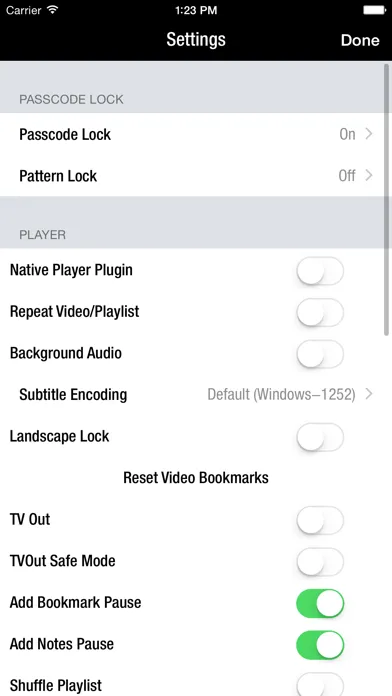This screenshot has width=392, height=696.
Task: Tap Done to close Settings
Action: point(360,40)
